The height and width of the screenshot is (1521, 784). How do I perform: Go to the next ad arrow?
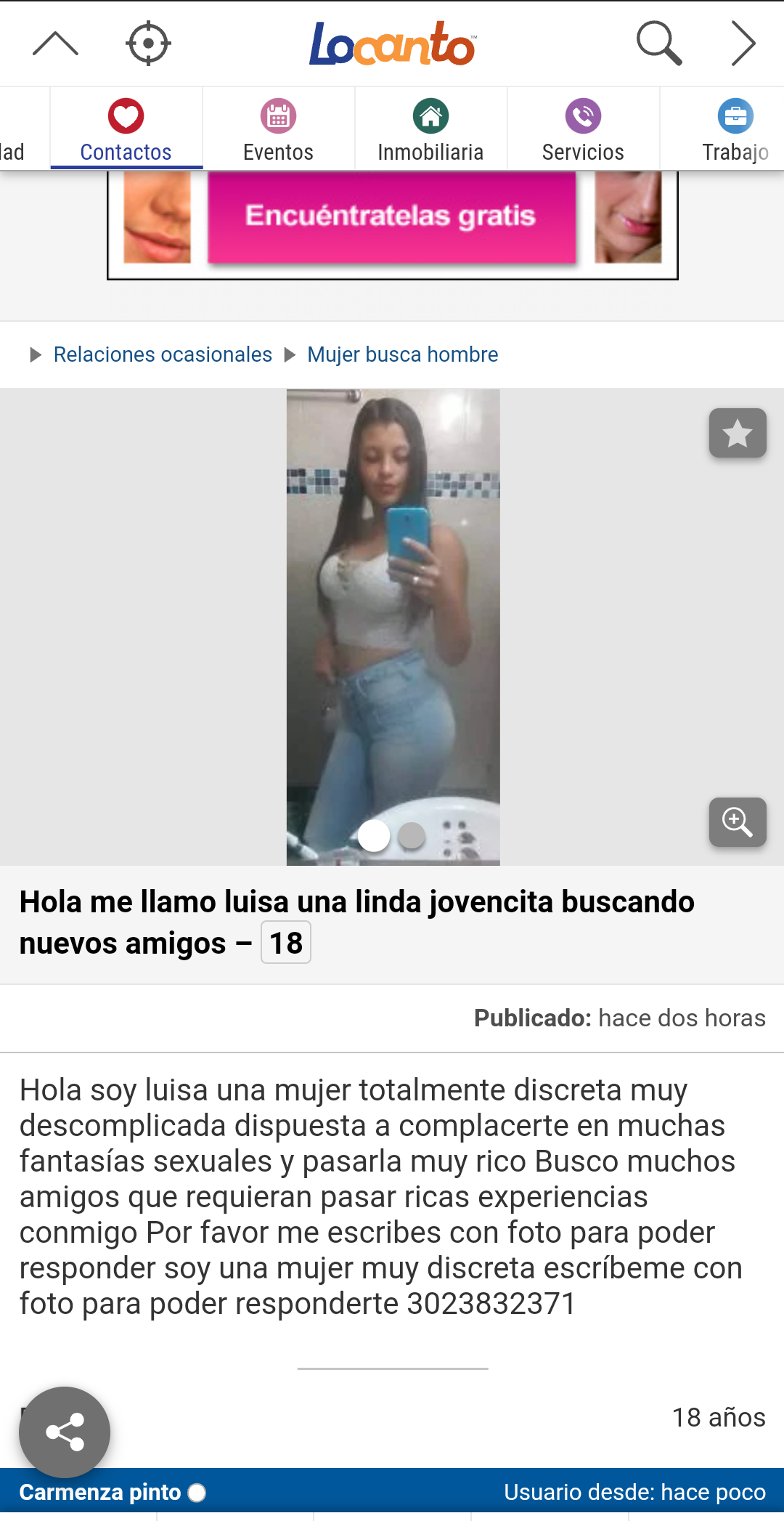tap(743, 44)
